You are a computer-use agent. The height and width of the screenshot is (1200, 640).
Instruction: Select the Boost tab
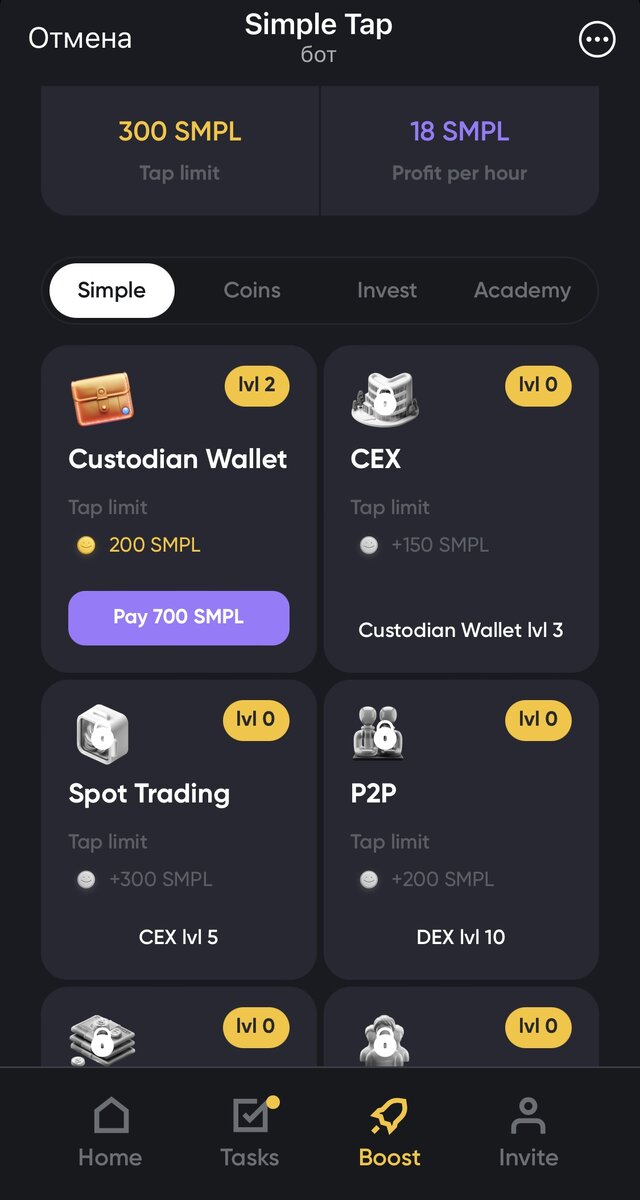[x=389, y=1134]
